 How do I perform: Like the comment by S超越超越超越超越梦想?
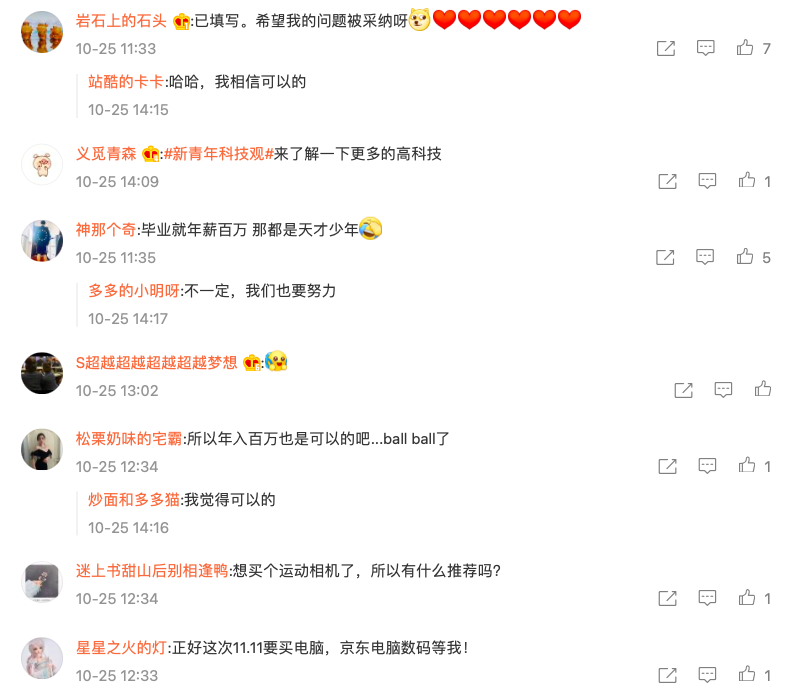(x=763, y=389)
